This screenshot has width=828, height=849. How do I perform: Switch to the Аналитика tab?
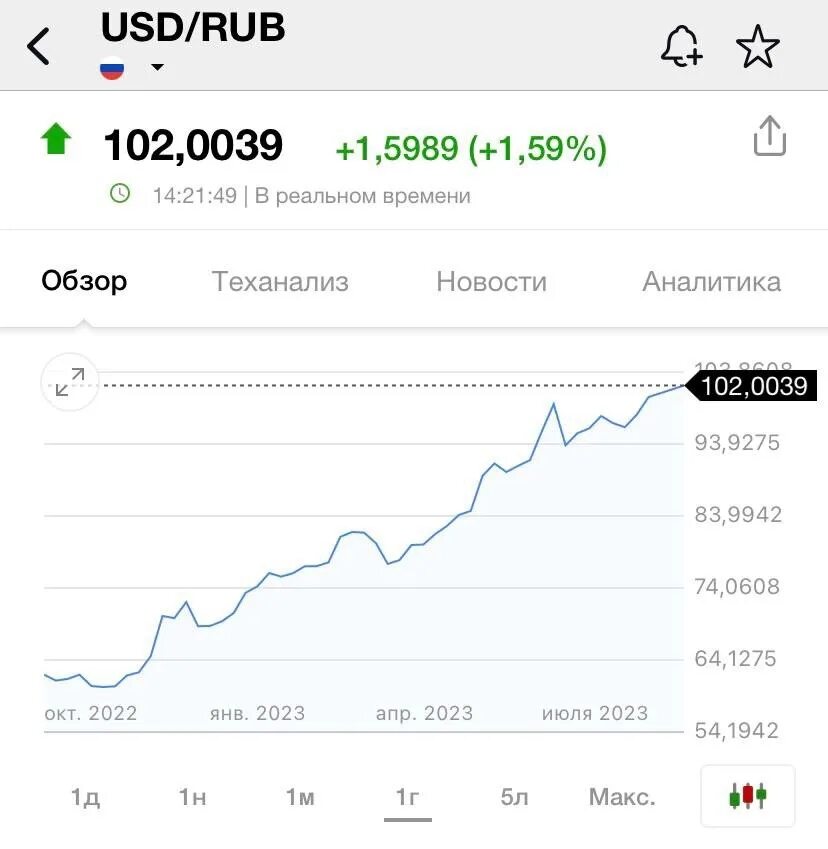(x=711, y=282)
